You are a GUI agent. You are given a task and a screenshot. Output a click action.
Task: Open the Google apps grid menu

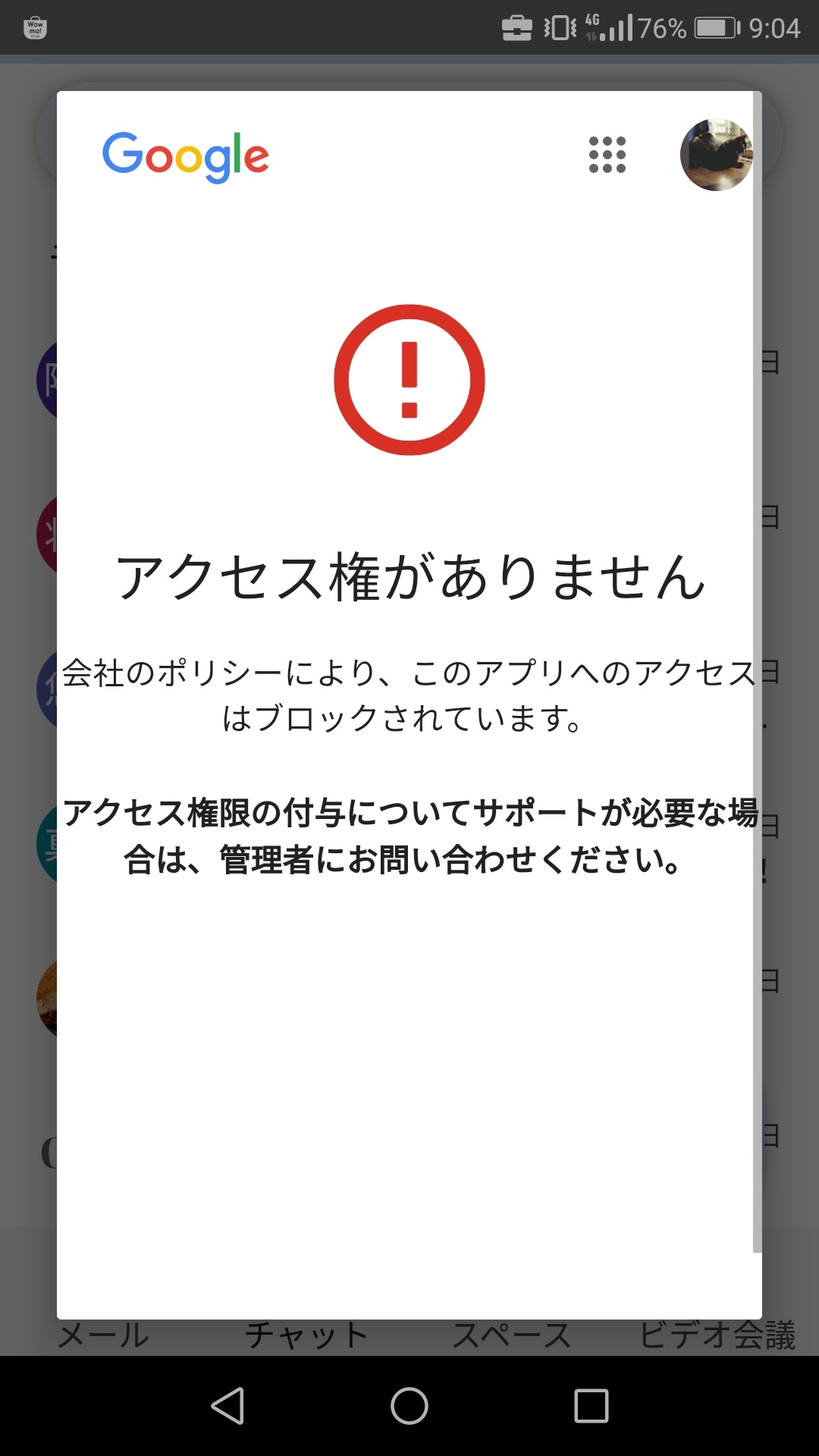(x=607, y=155)
